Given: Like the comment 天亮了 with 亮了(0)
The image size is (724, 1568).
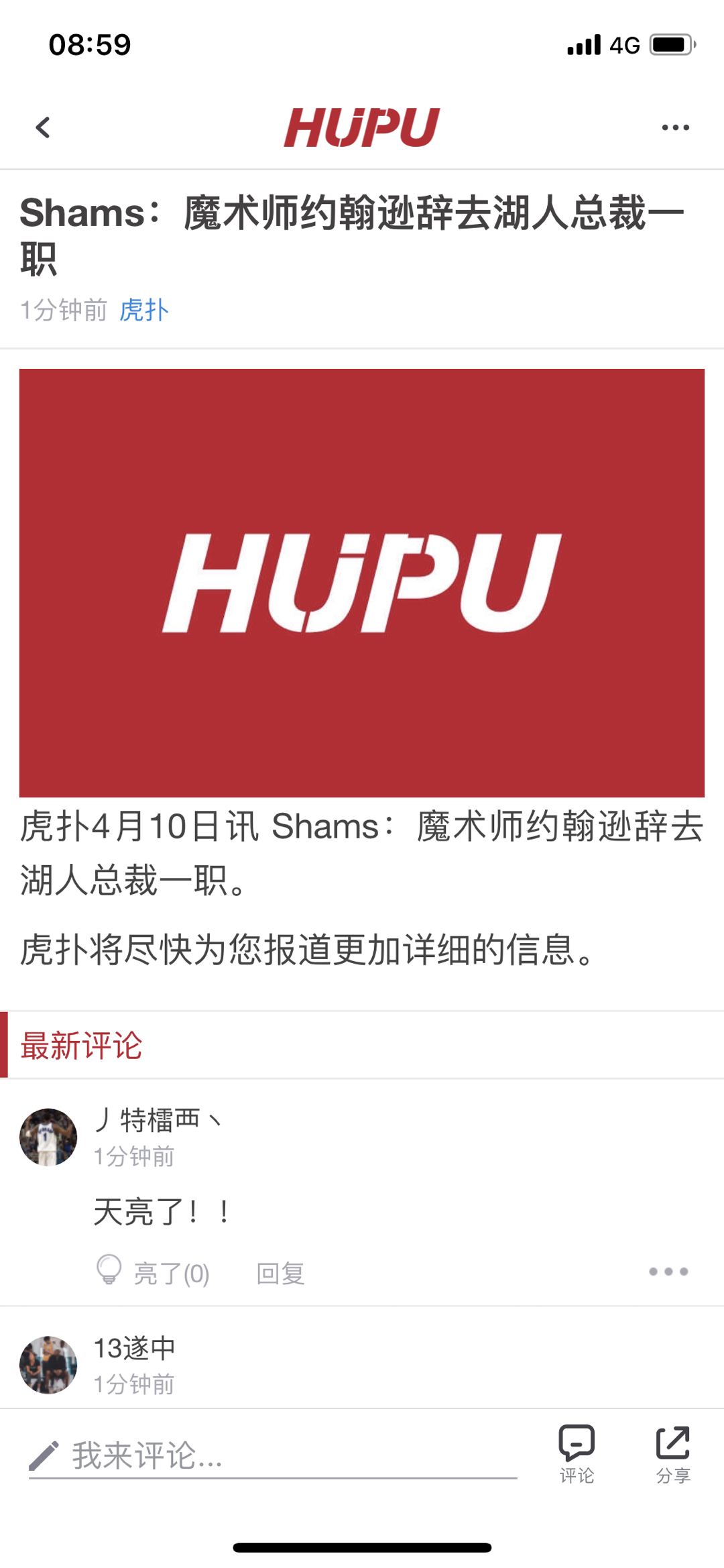Looking at the screenshot, I should coord(154,1272).
